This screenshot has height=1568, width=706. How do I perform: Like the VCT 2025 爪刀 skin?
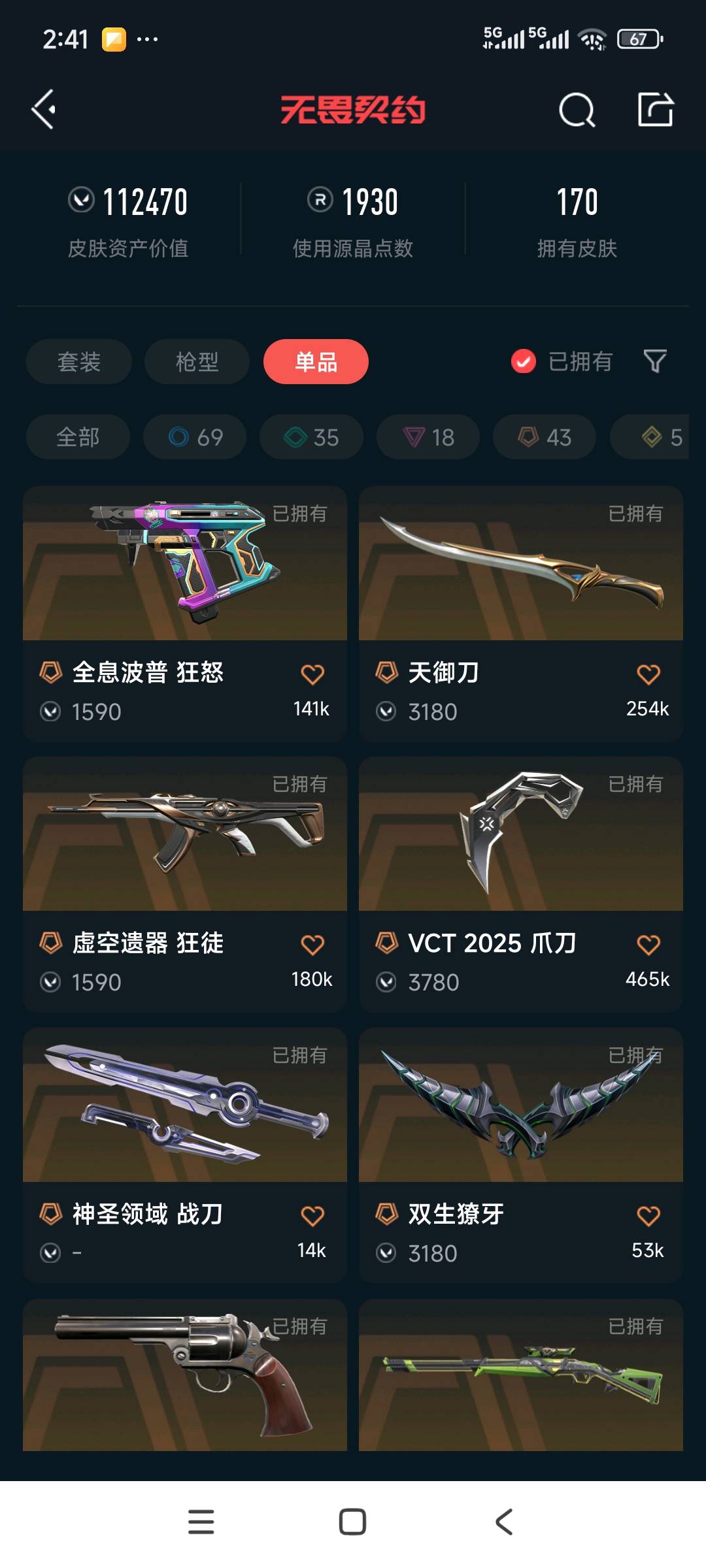coord(648,945)
